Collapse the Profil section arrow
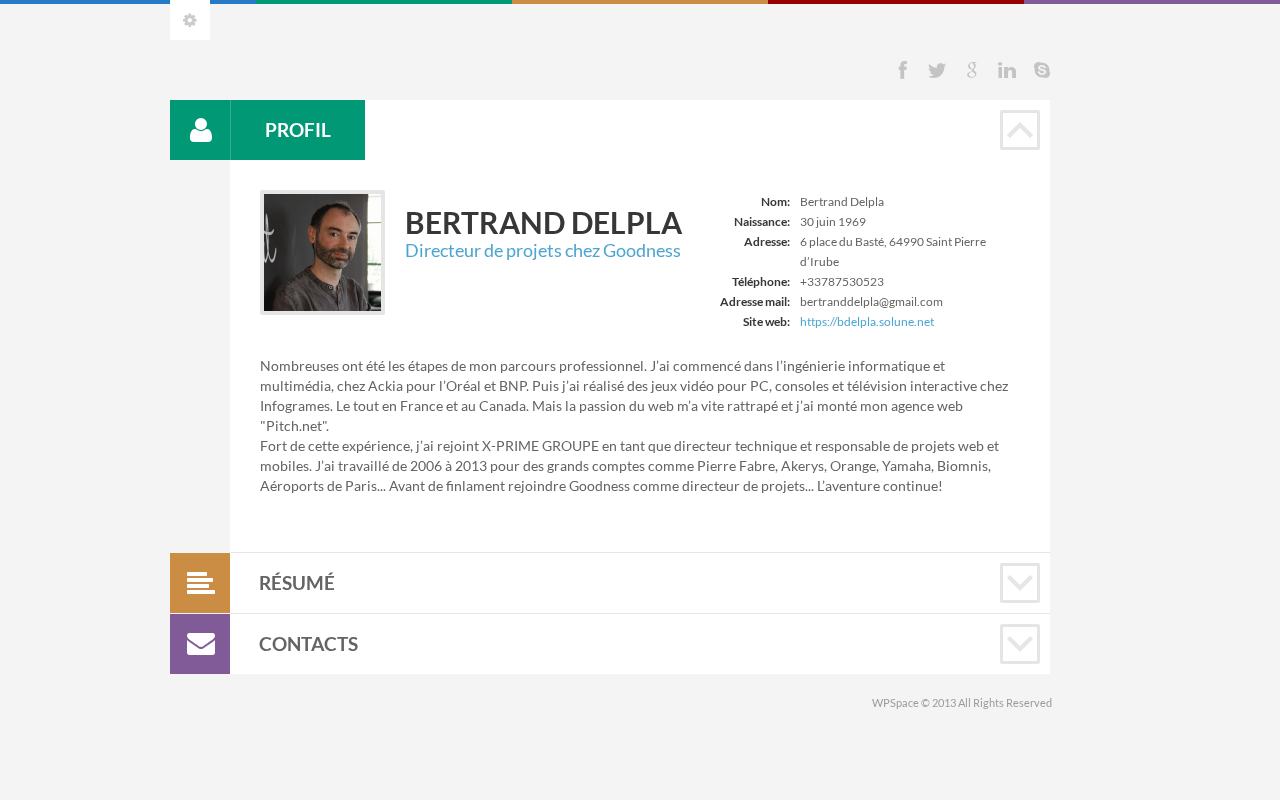The image size is (1280, 800). pos(1020,130)
